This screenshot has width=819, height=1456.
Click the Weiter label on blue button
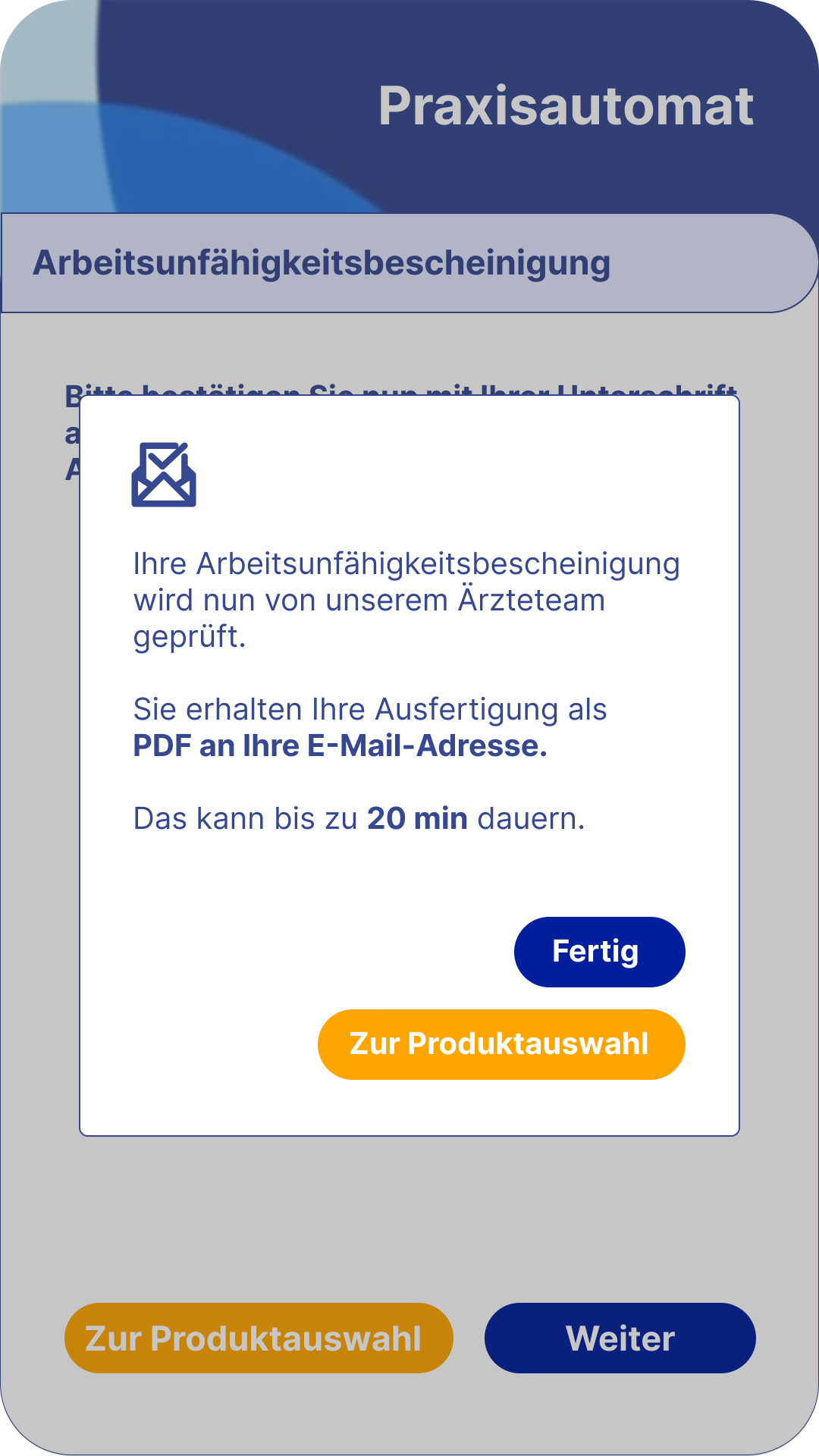pyautogui.click(x=620, y=1337)
